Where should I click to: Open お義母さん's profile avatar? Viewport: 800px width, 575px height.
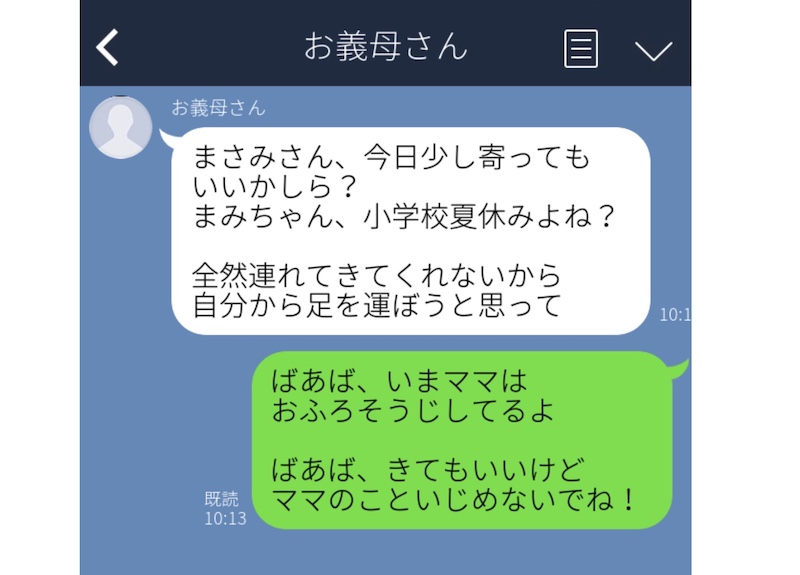click(x=121, y=128)
